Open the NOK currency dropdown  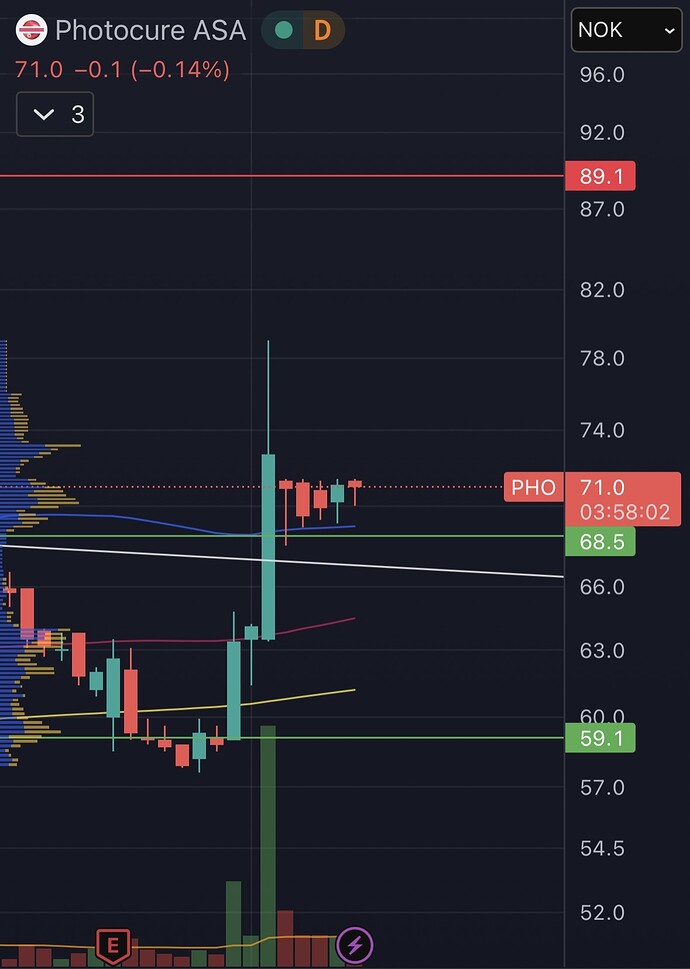tap(627, 31)
